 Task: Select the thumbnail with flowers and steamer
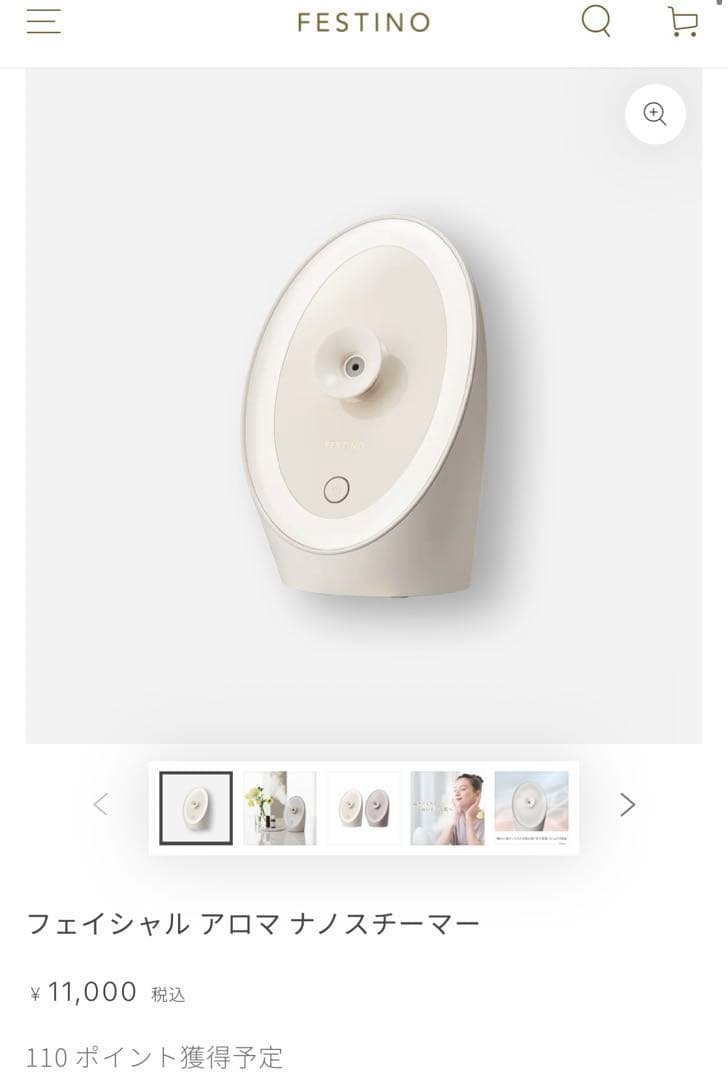280,808
